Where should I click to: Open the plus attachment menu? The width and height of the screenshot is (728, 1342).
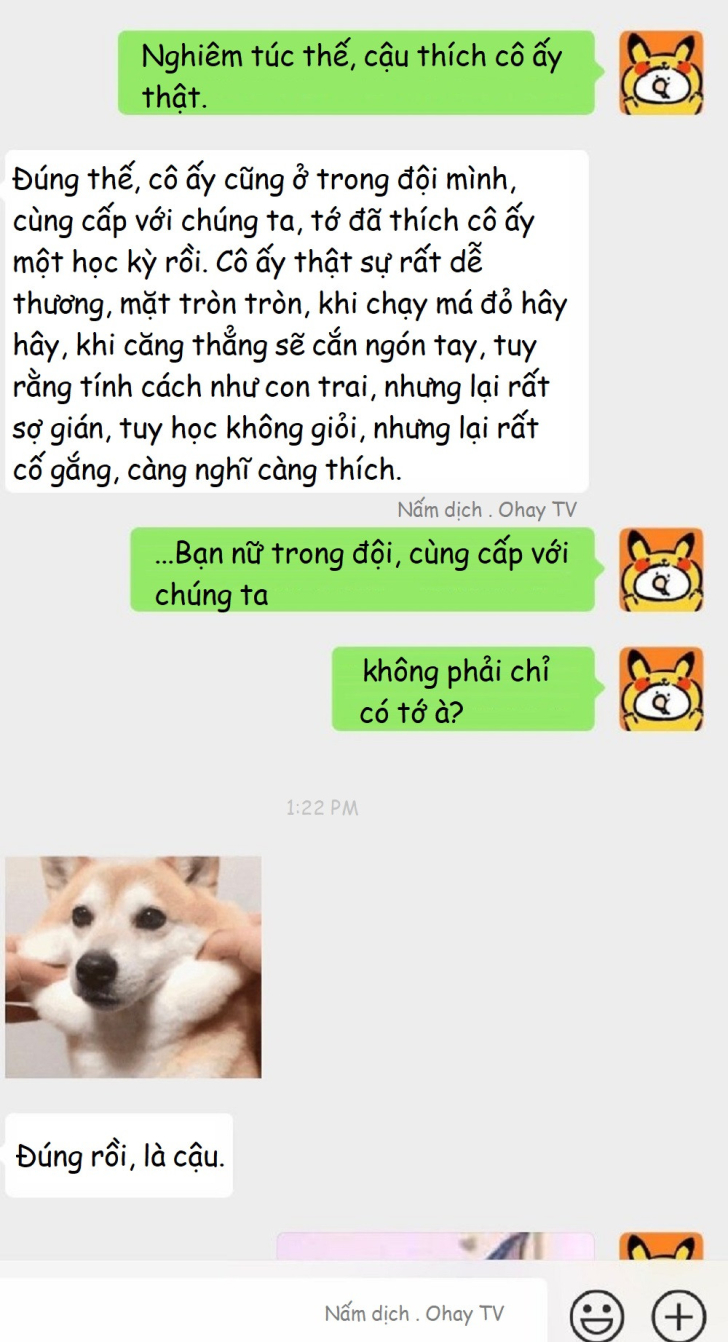[679, 1313]
